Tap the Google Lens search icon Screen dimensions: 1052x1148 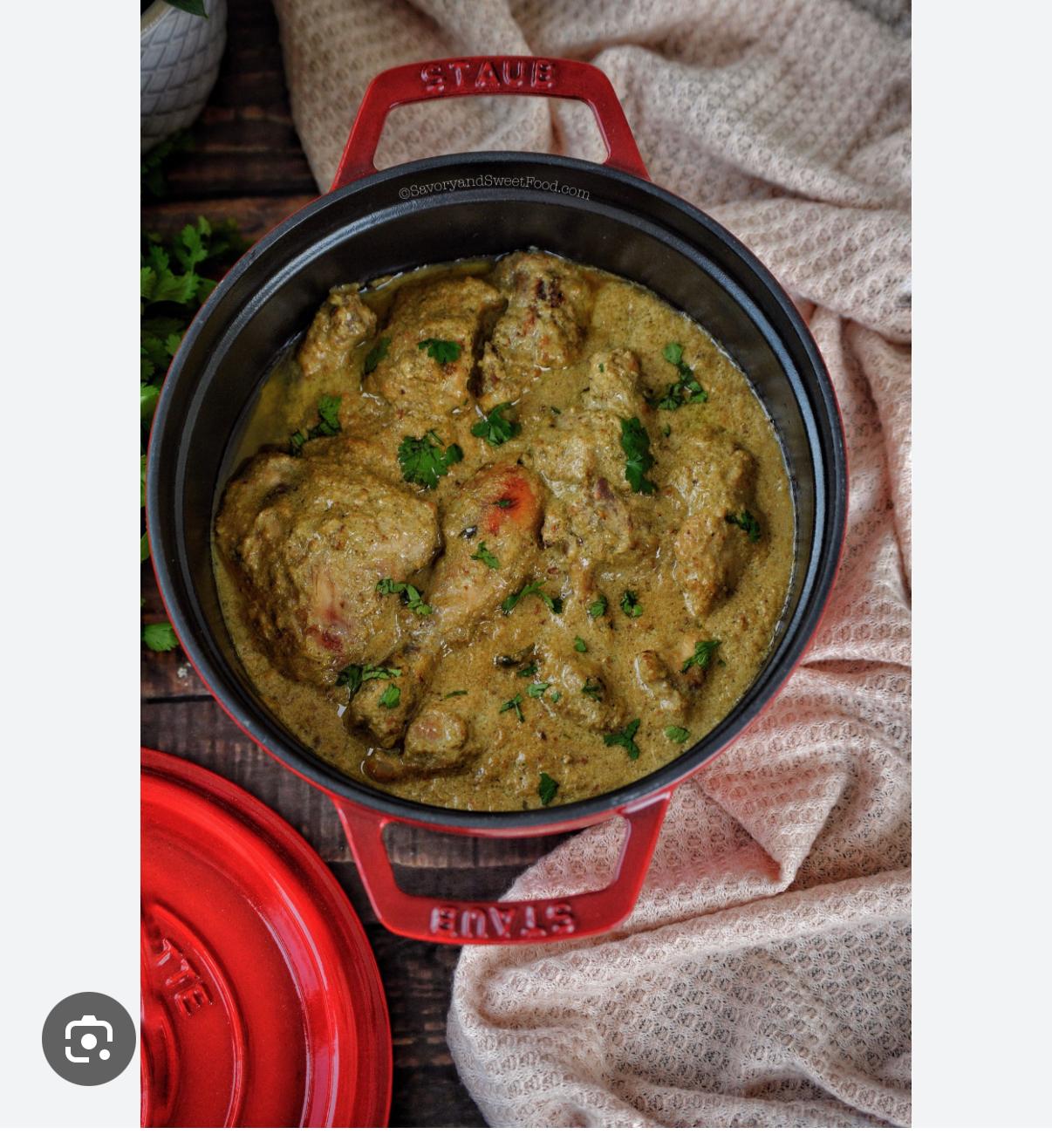(89, 1038)
